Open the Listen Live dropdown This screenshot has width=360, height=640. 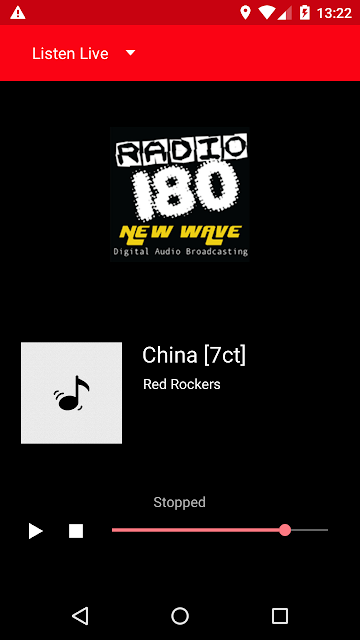84,53
